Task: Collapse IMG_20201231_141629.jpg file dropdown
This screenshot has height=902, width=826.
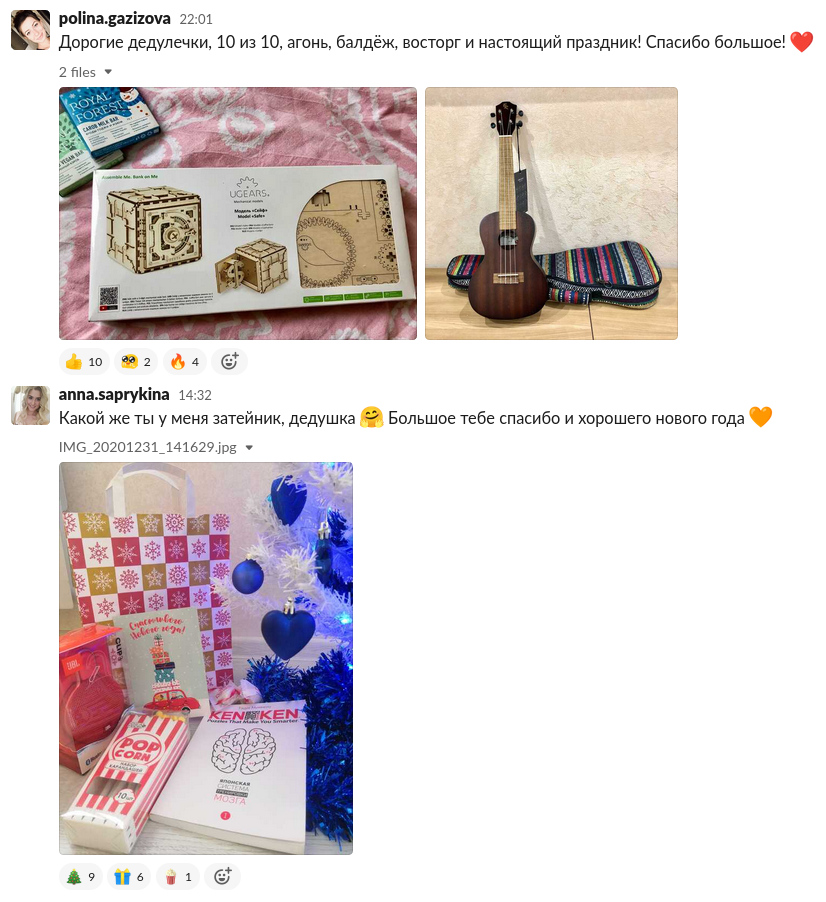Action: click(250, 448)
